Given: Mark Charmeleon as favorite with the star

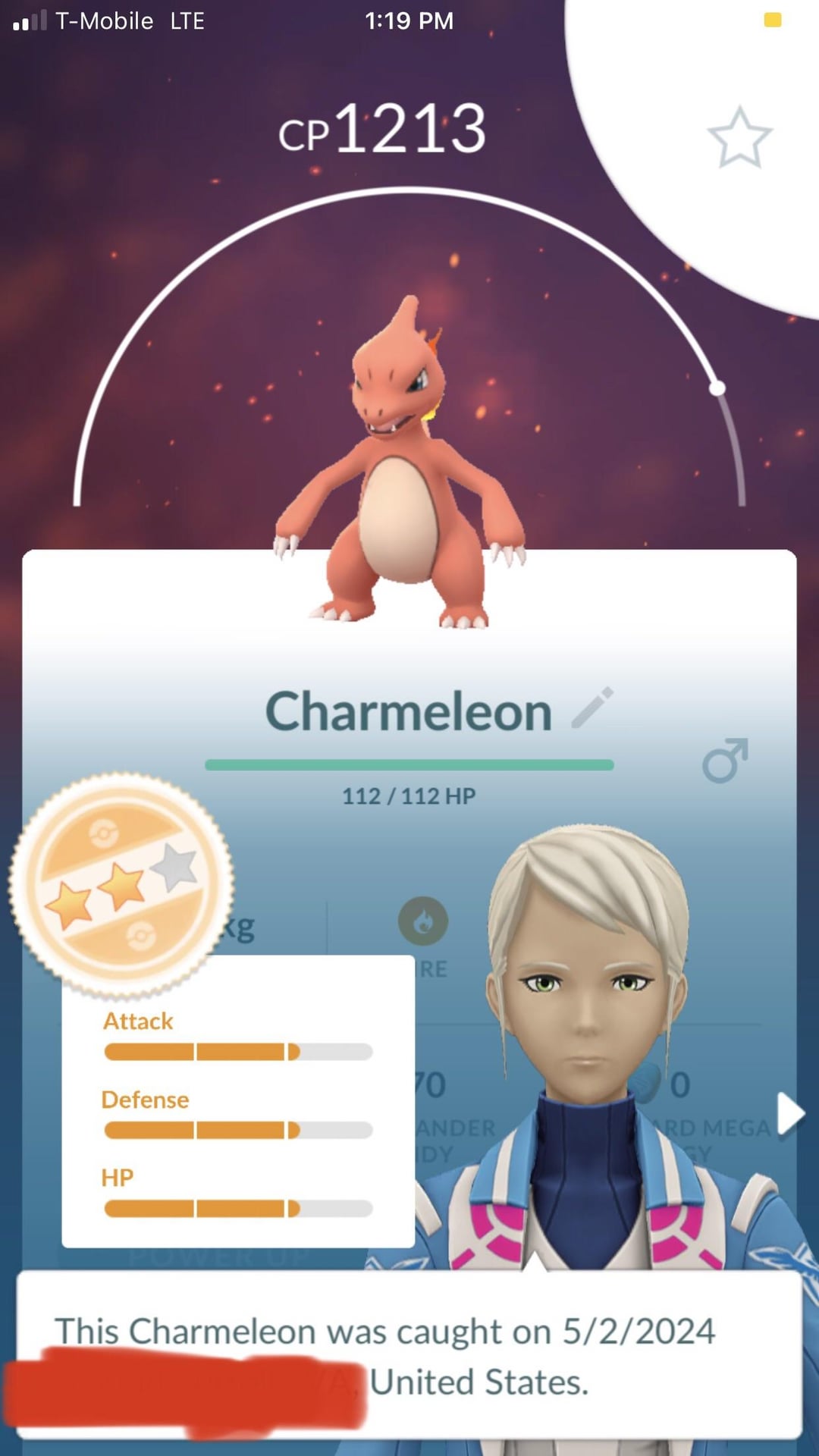Looking at the screenshot, I should coord(739,138).
